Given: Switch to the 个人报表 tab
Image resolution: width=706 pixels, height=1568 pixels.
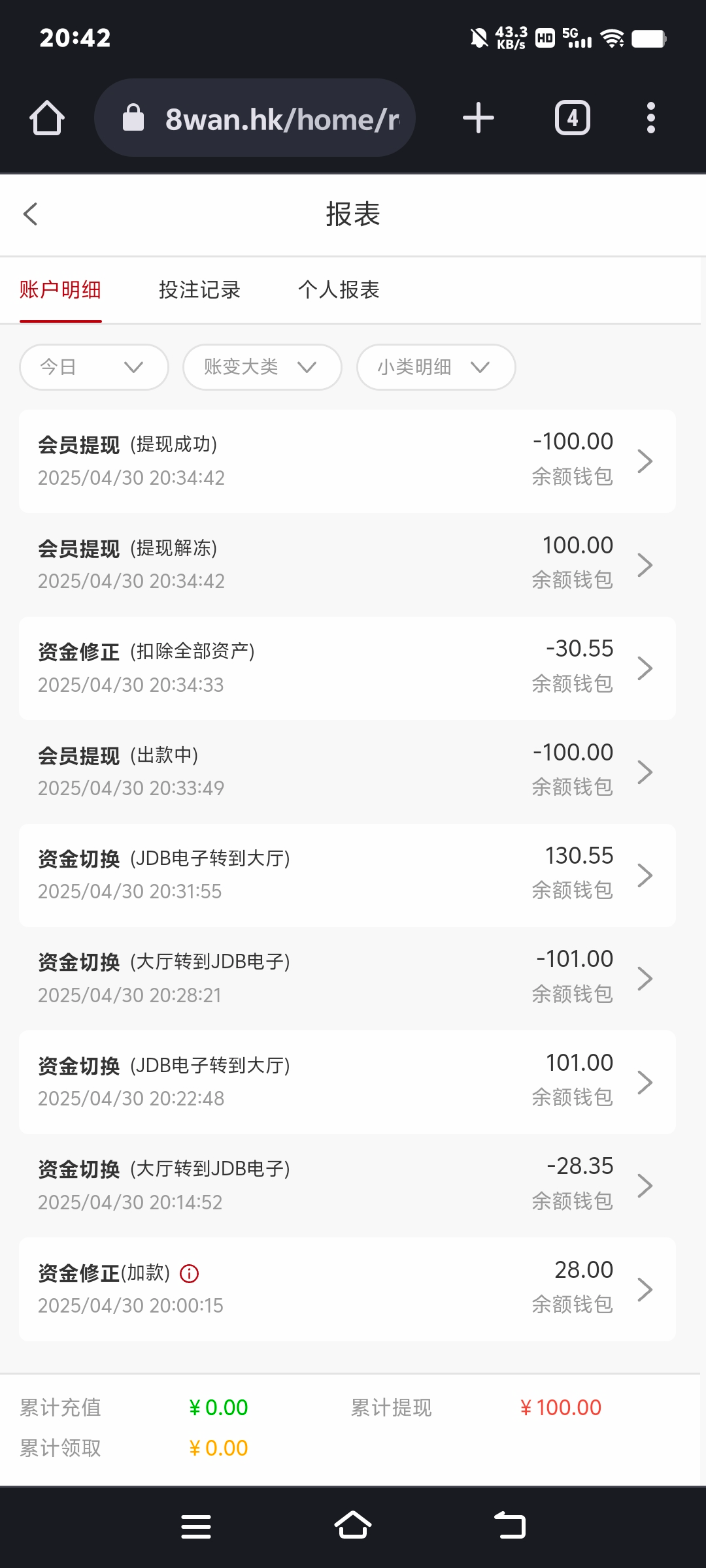Looking at the screenshot, I should click(x=339, y=289).
